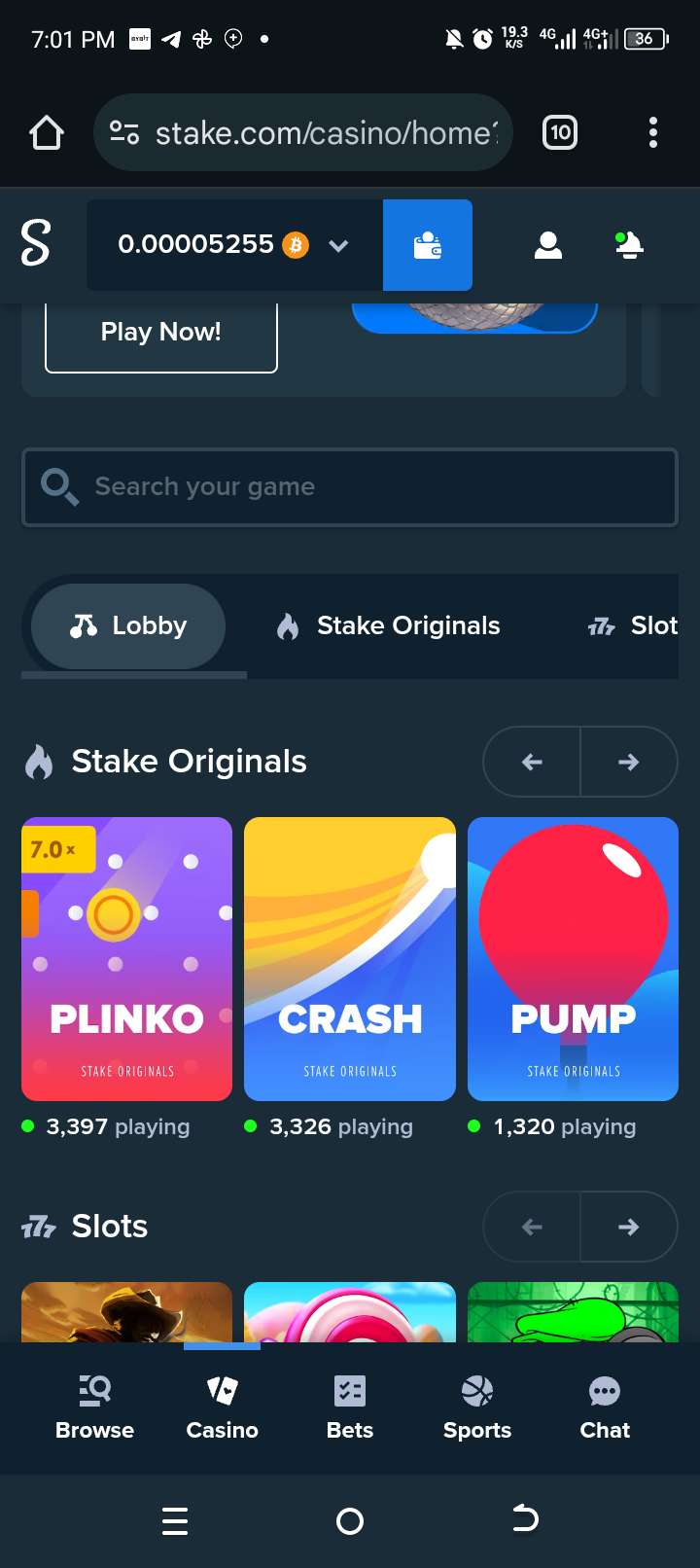
Task: Switch to the Stake Originals tab
Action: [x=389, y=625]
